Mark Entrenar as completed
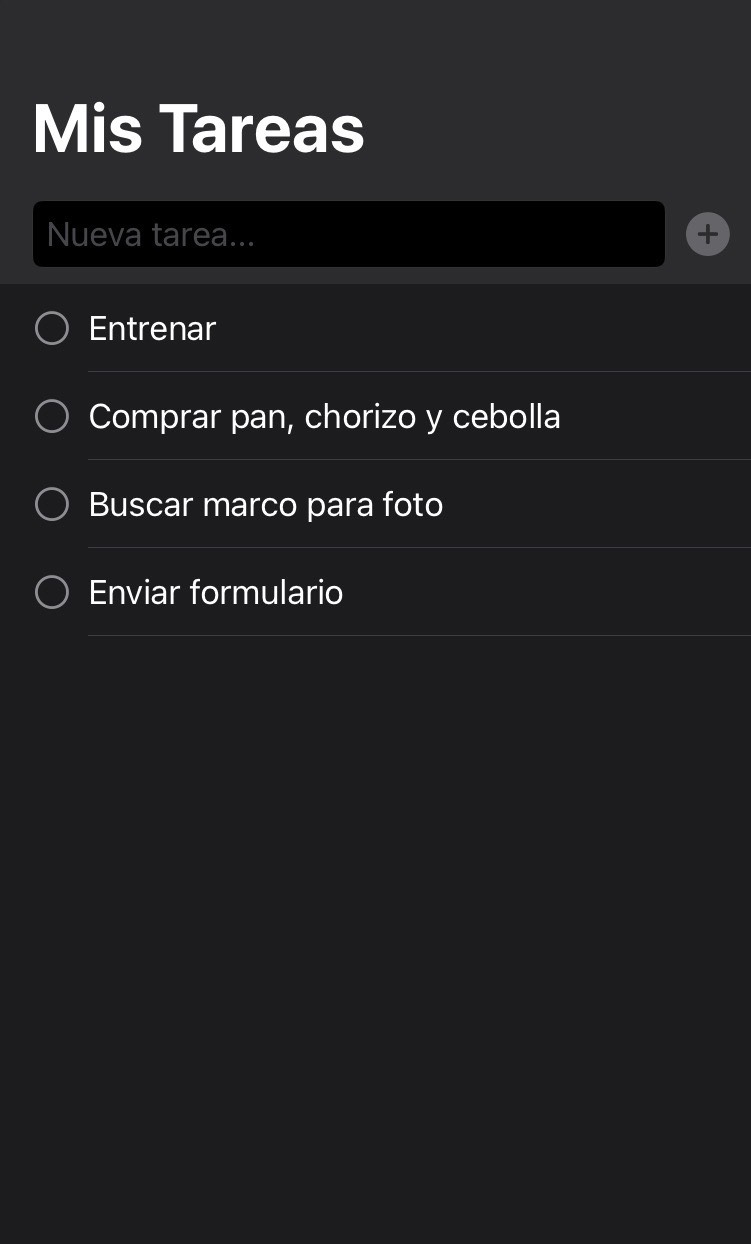This screenshot has height=1244, width=751. tap(52, 328)
